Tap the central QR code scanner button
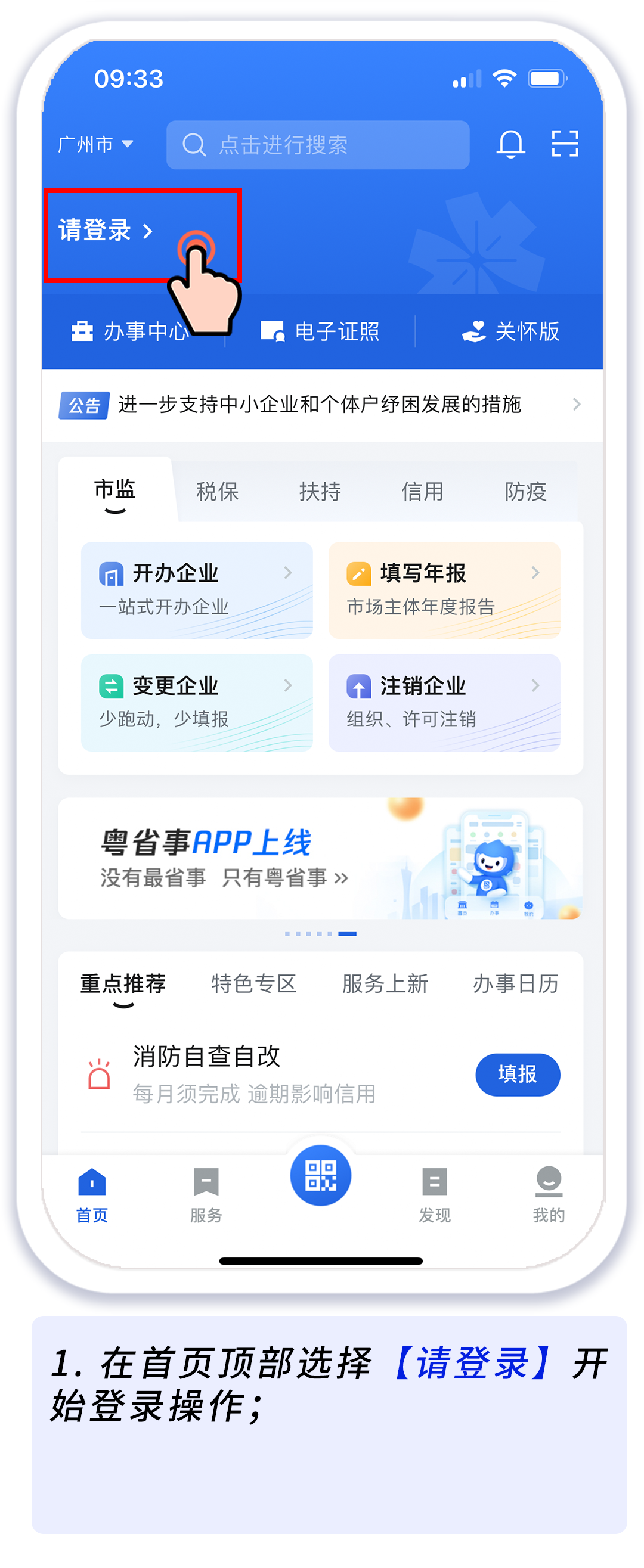The height and width of the screenshot is (1568, 644). pos(320,1176)
